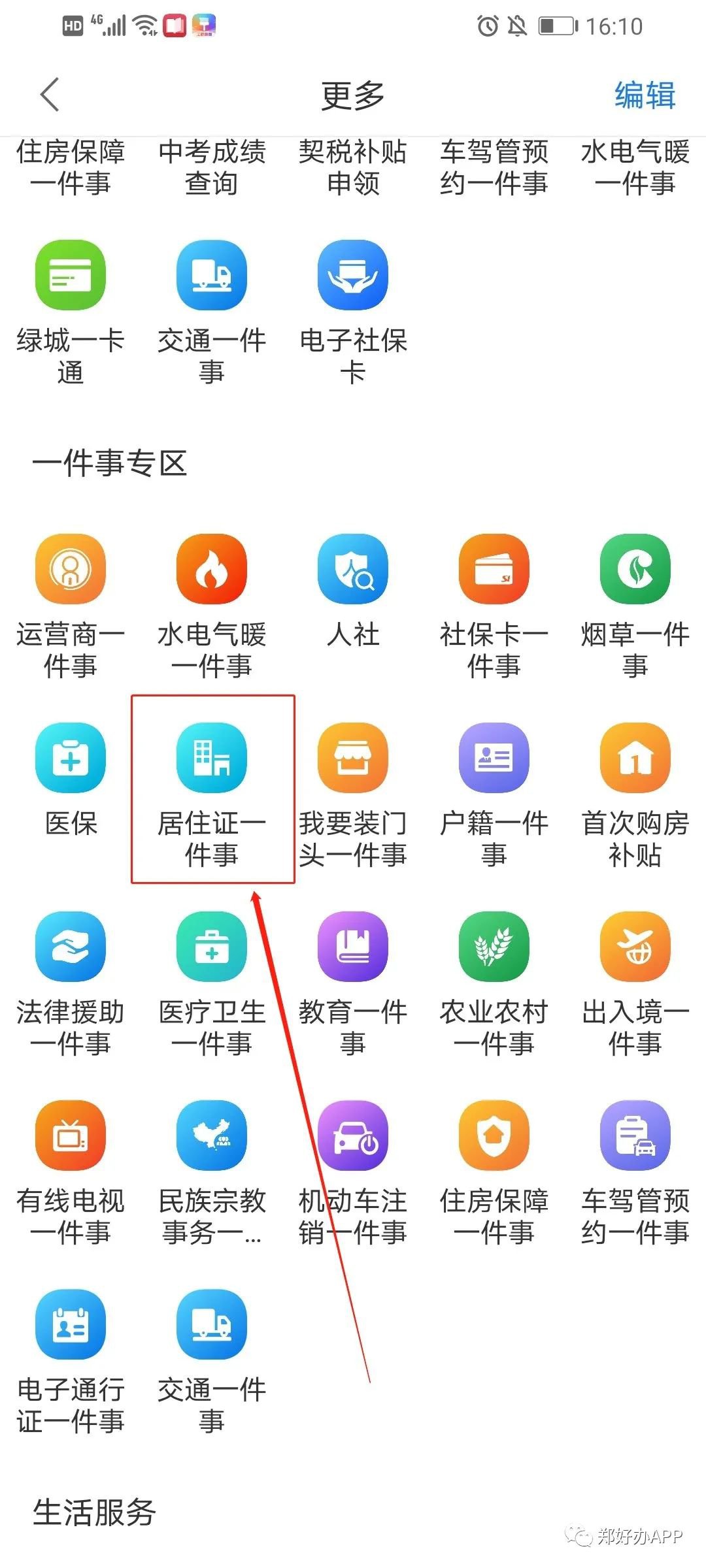Go back using the top-left arrow
Screen dimensions: 706x1568
pos(50,95)
